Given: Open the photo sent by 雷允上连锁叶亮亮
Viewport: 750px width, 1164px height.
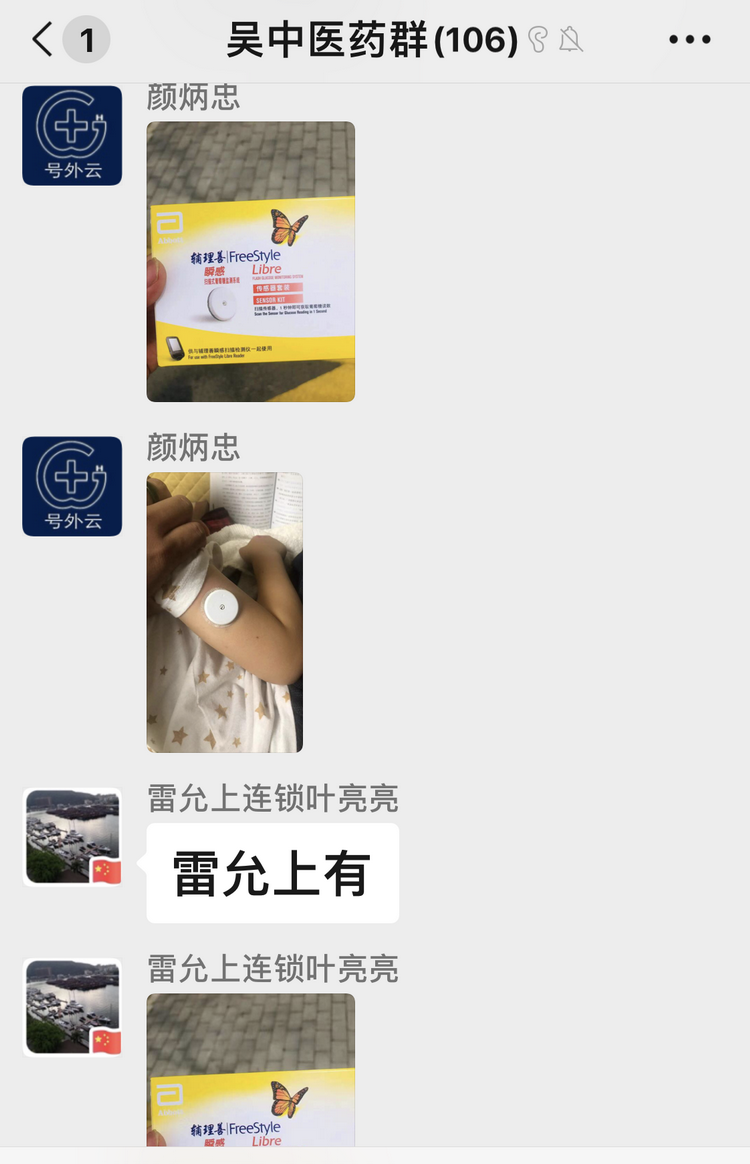Looking at the screenshot, I should (x=250, y=1070).
